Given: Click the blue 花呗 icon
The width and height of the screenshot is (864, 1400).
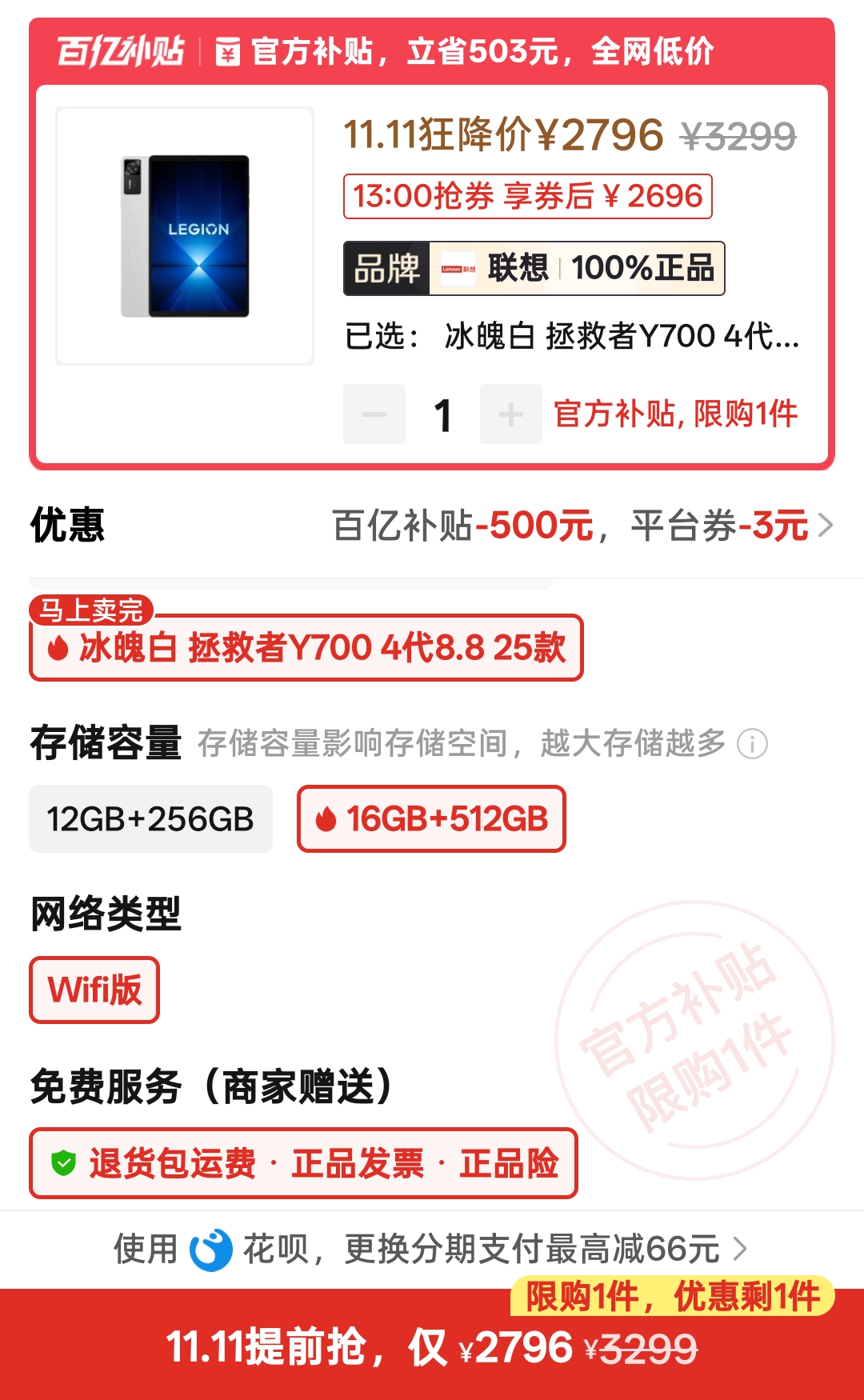Looking at the screenshot, I should coord(210,1248).
